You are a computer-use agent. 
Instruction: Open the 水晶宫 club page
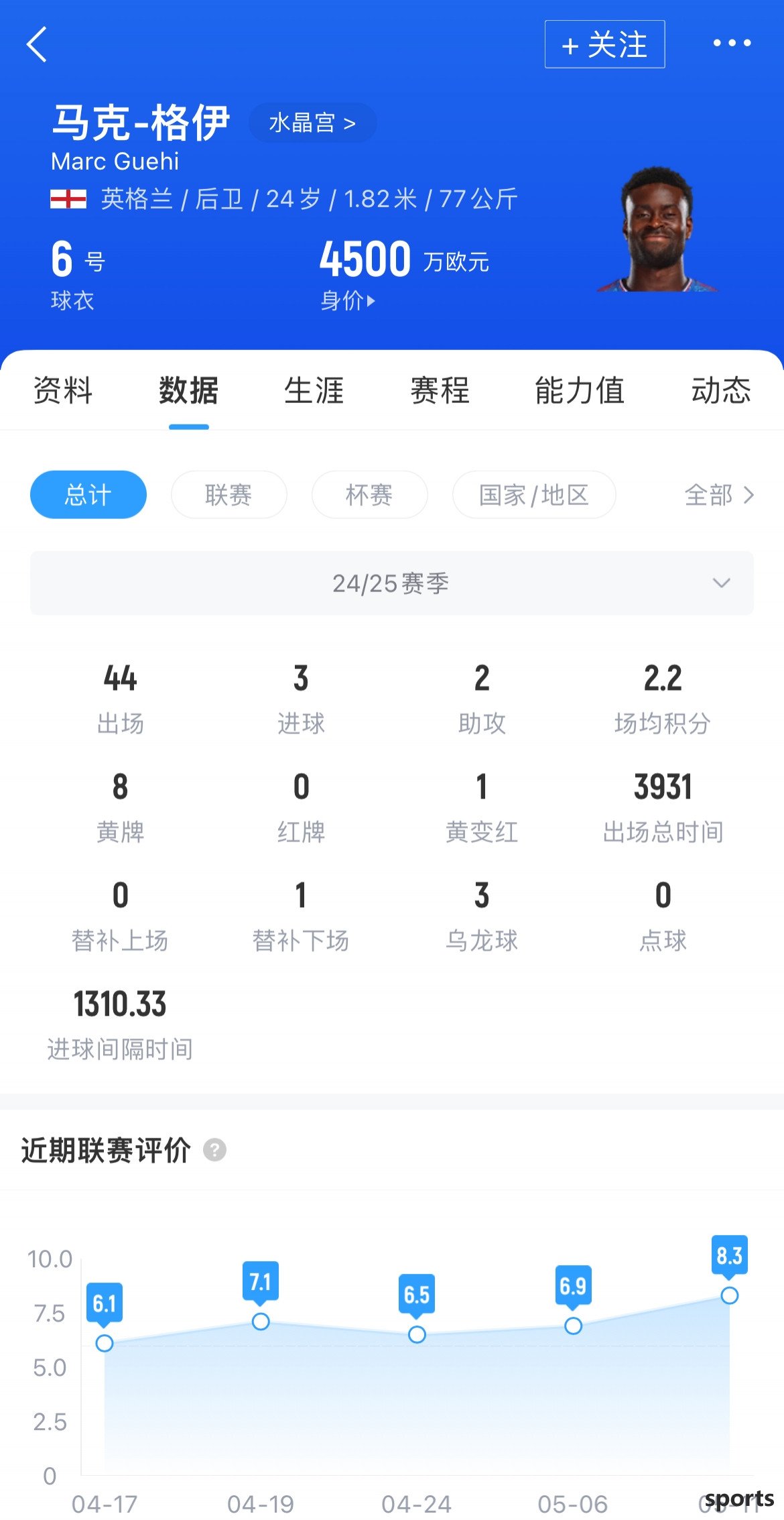pyautogui.click(x=312, y=123)
